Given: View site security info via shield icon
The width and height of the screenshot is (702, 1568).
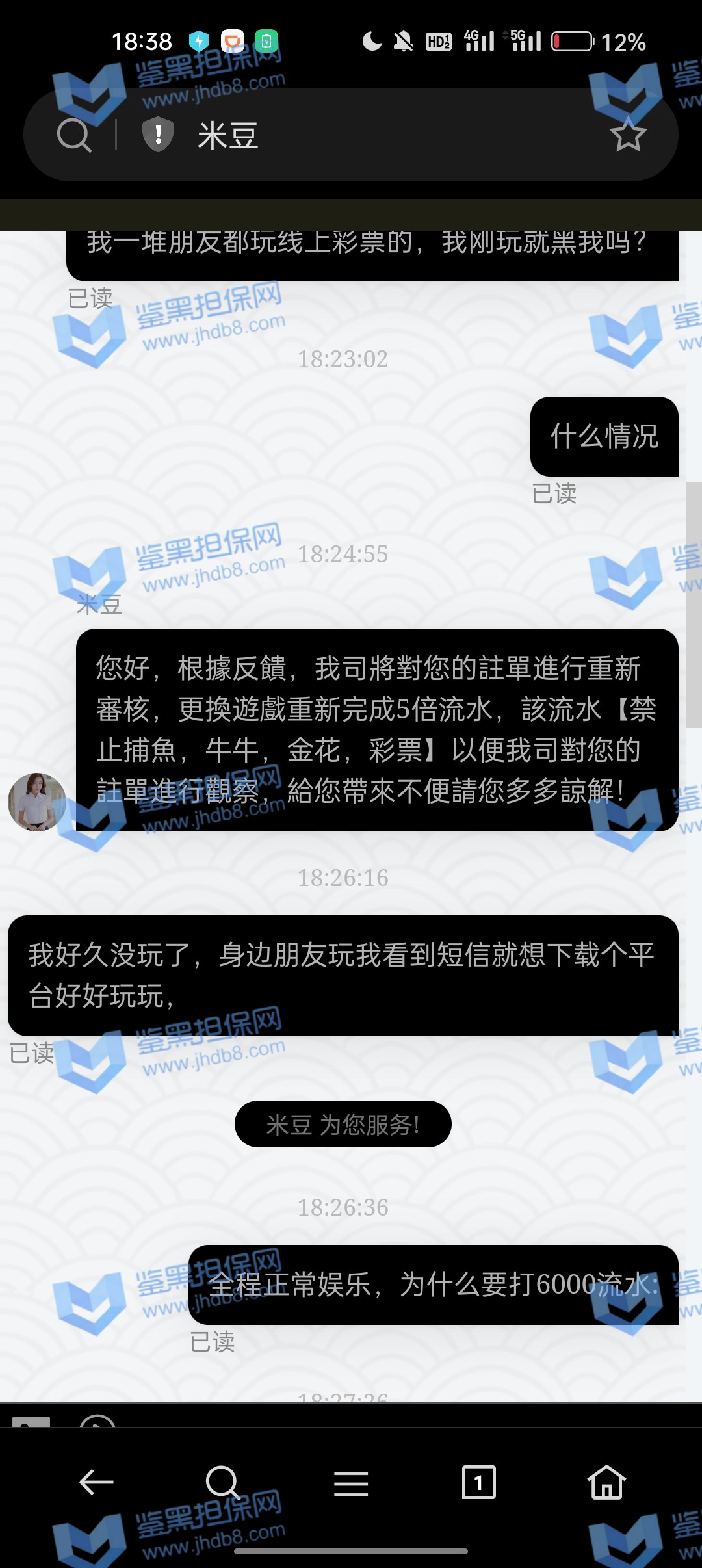Looking at the screenshot, I should (158, 135).
